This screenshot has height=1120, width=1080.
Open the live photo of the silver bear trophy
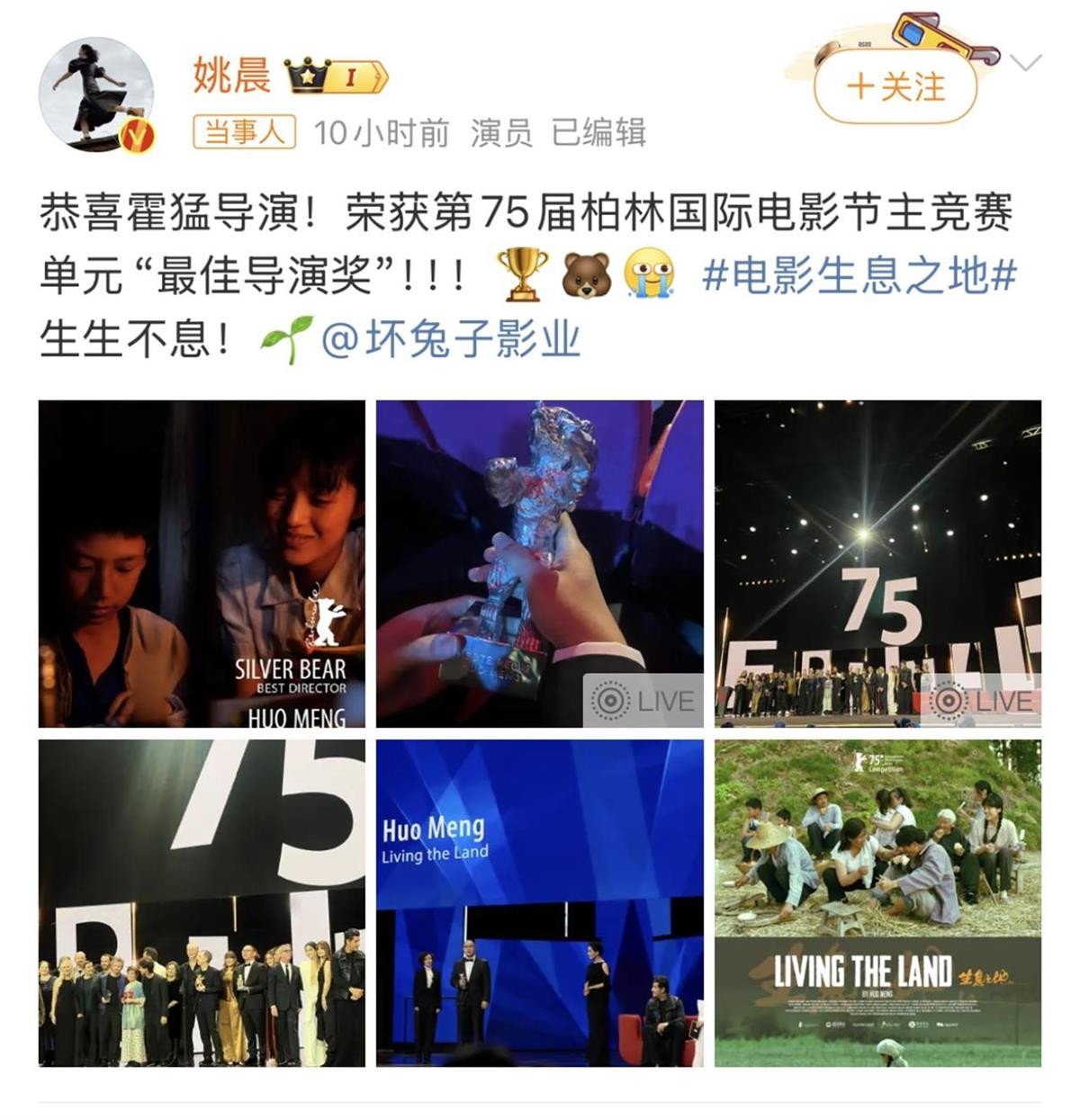tap(539, 563)
